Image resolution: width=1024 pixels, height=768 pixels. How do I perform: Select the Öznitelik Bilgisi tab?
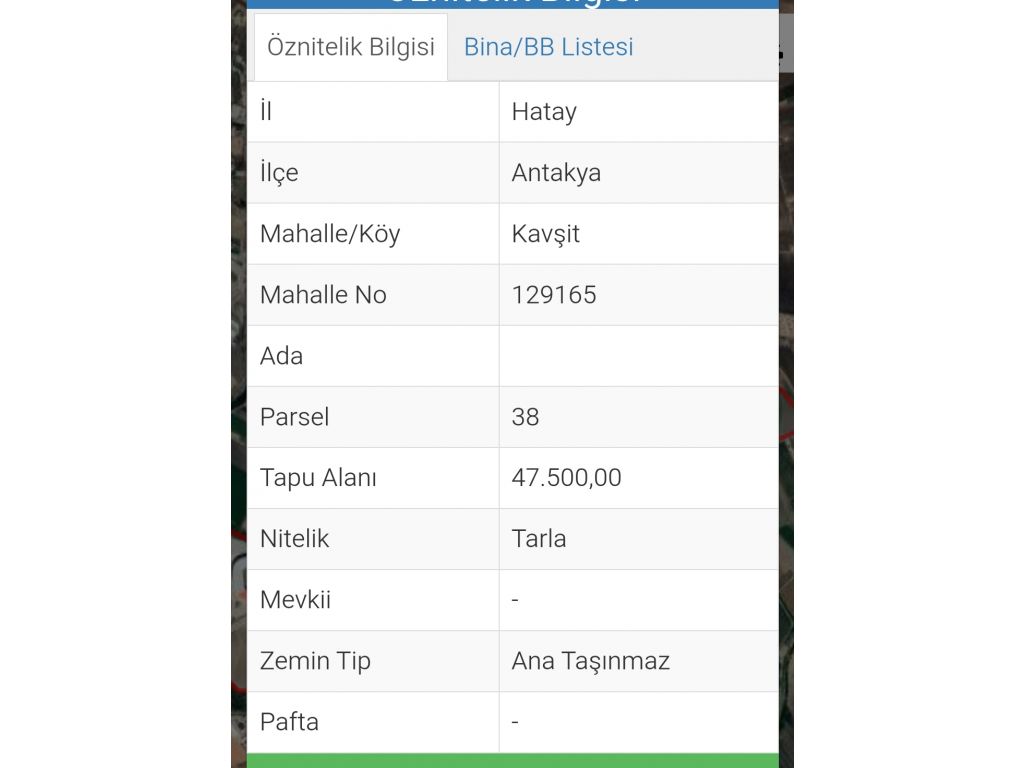coord(350,47)
